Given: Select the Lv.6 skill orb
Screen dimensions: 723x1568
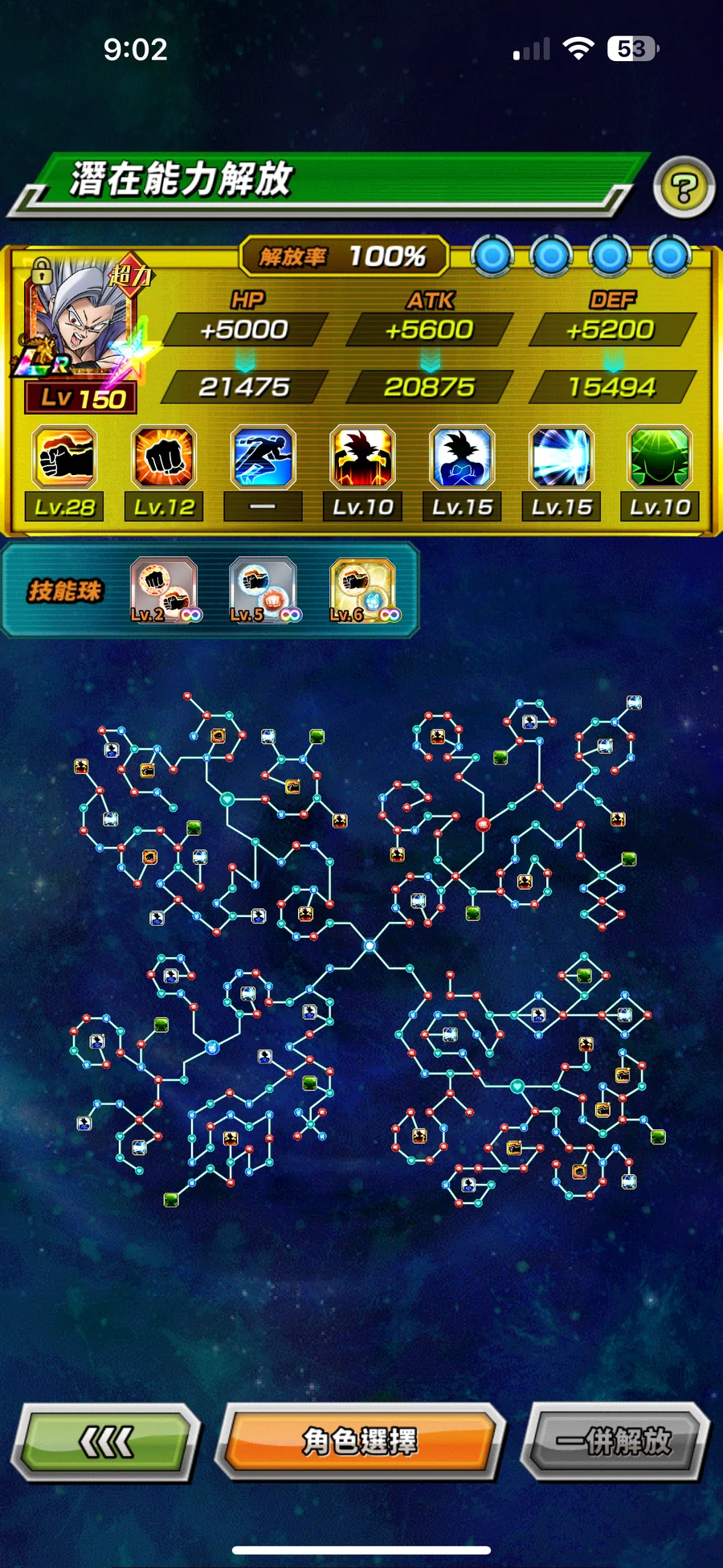Looking at the screenshot, I should pos(362,590).
